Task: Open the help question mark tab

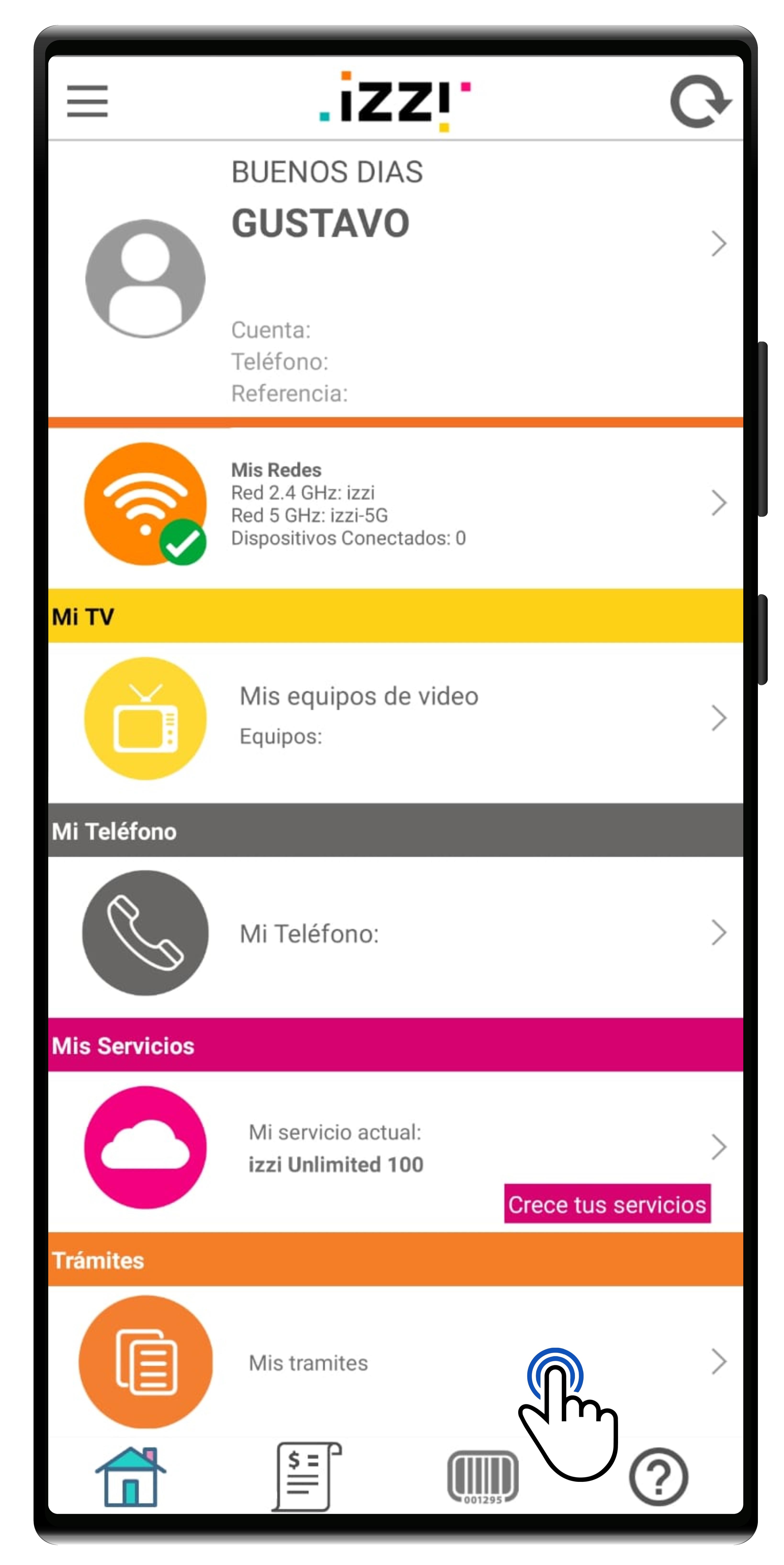Action: tap(658, 1476)
